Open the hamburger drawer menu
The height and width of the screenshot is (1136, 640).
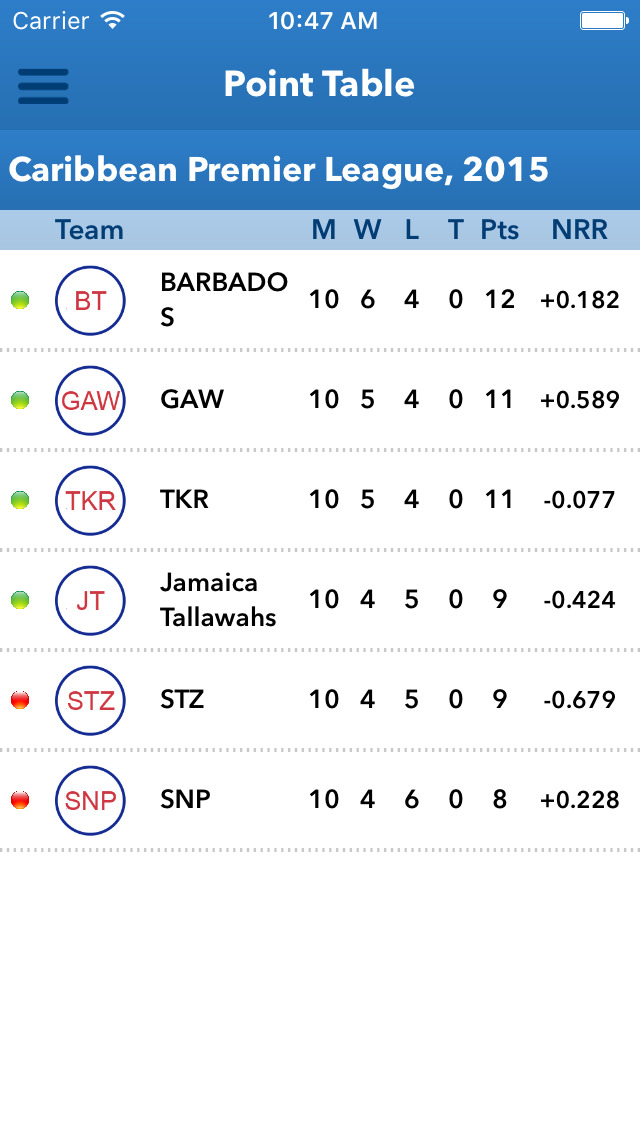(x=43, y=86)
